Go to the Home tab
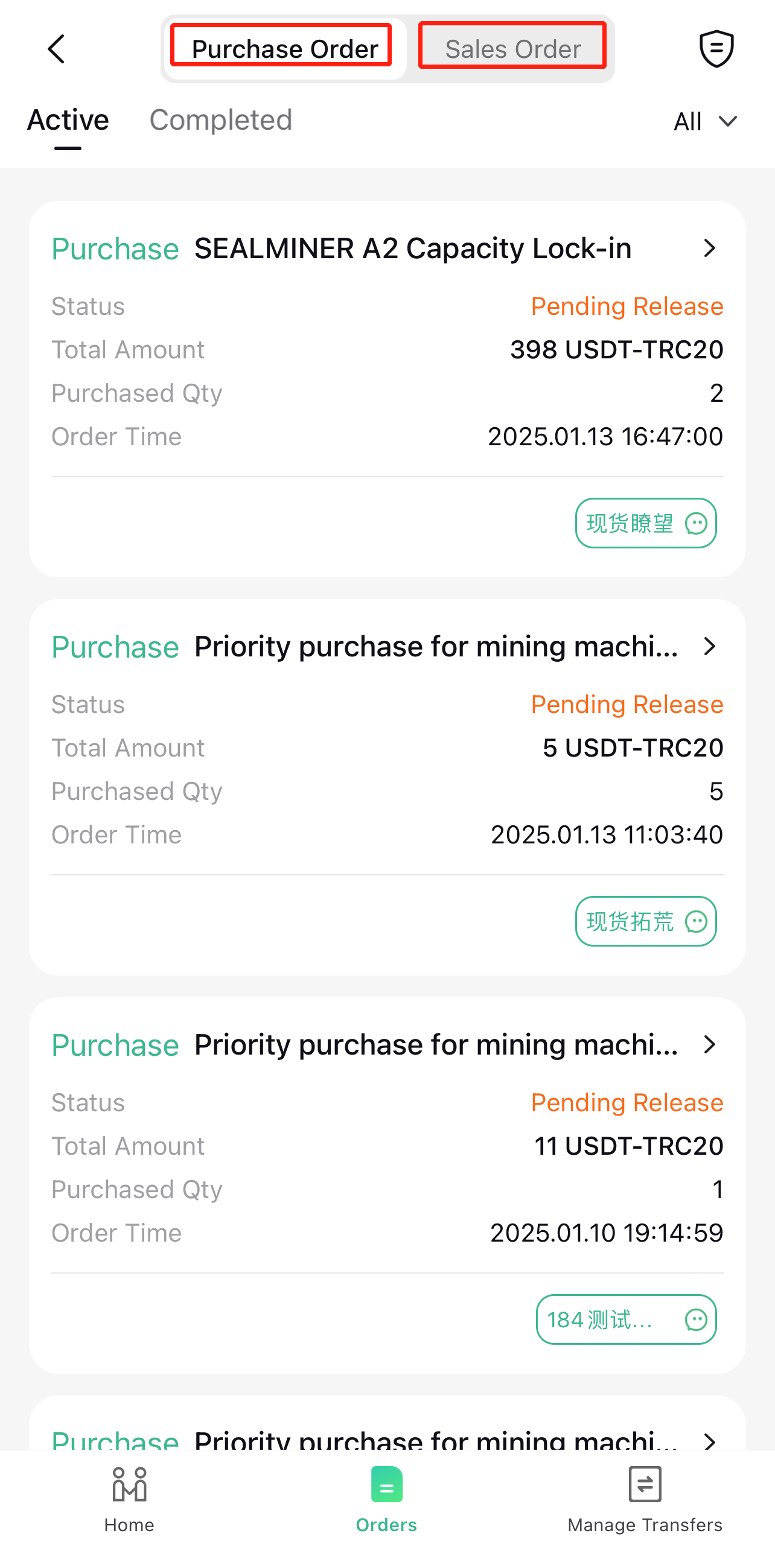Image resolution: width=775 pixels, height=1568 pixels. pos(129,1500)
